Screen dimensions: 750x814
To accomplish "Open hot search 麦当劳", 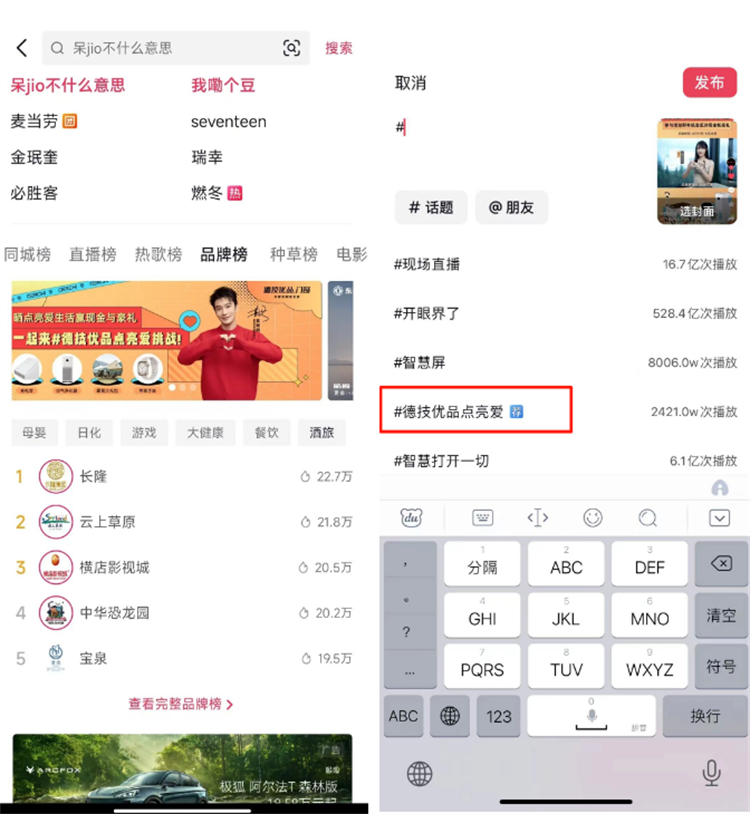I will point(35,121).
